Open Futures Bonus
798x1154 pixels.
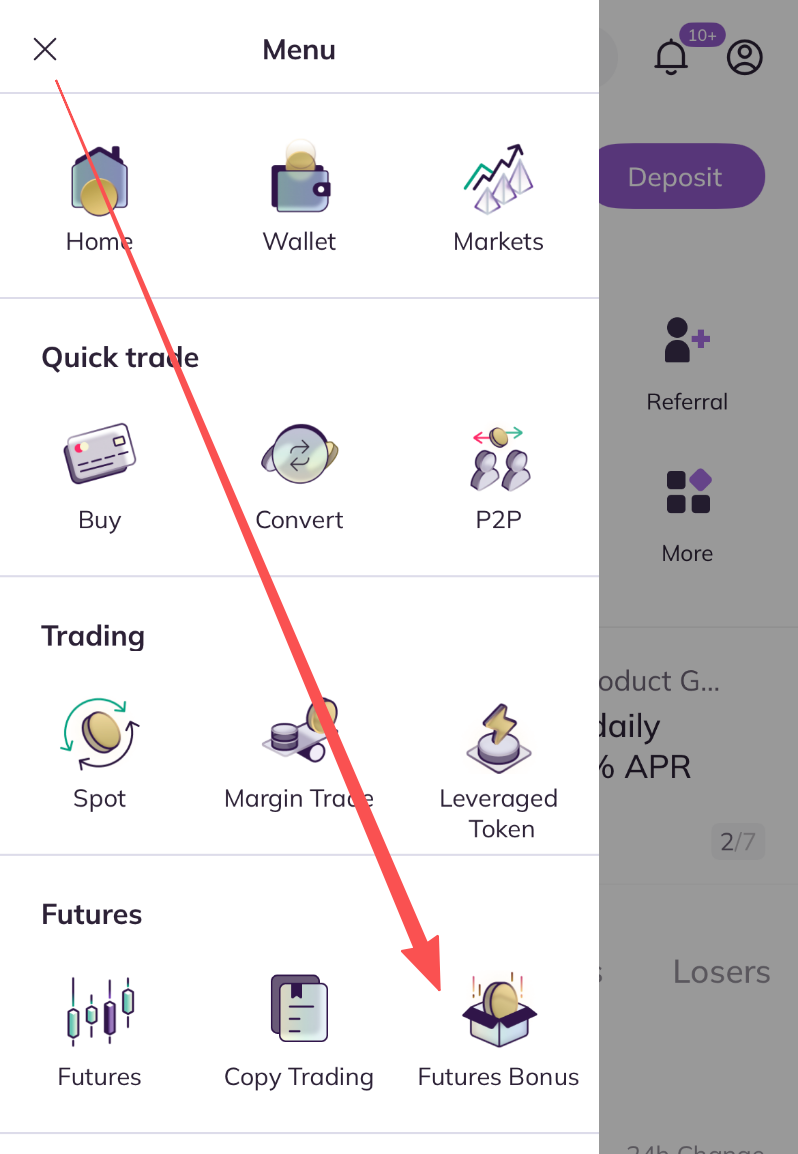pos(498,1032)
